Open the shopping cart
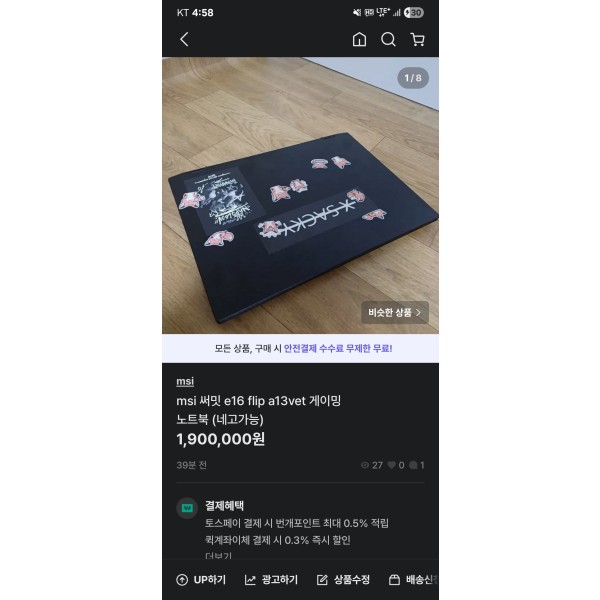 [417, 40]
